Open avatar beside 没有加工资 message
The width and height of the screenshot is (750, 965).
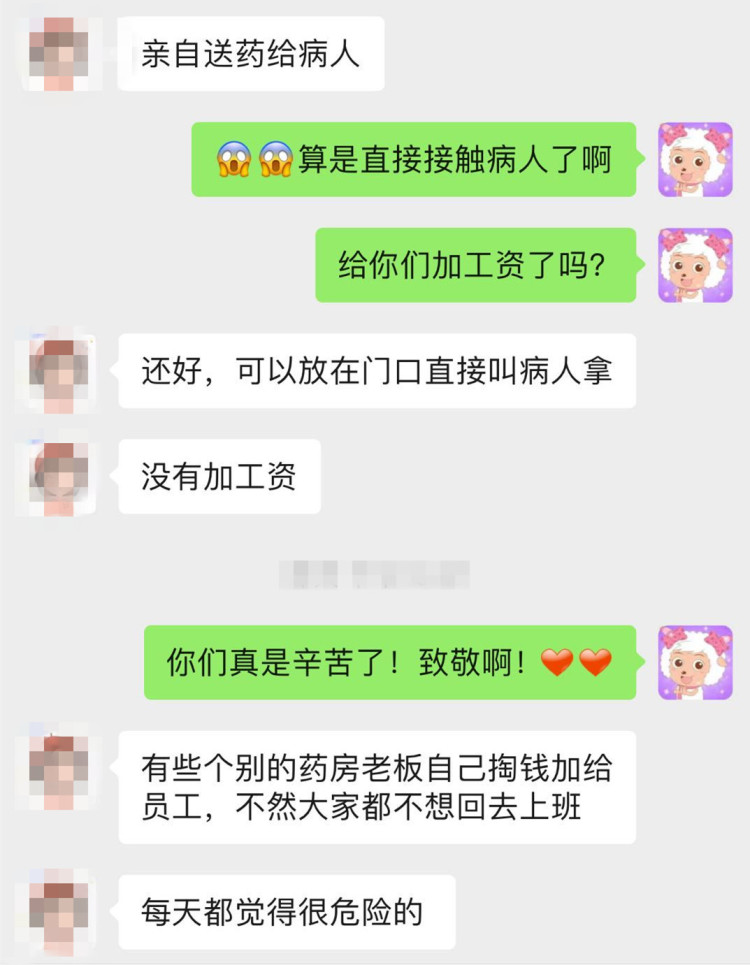[58, 476]
